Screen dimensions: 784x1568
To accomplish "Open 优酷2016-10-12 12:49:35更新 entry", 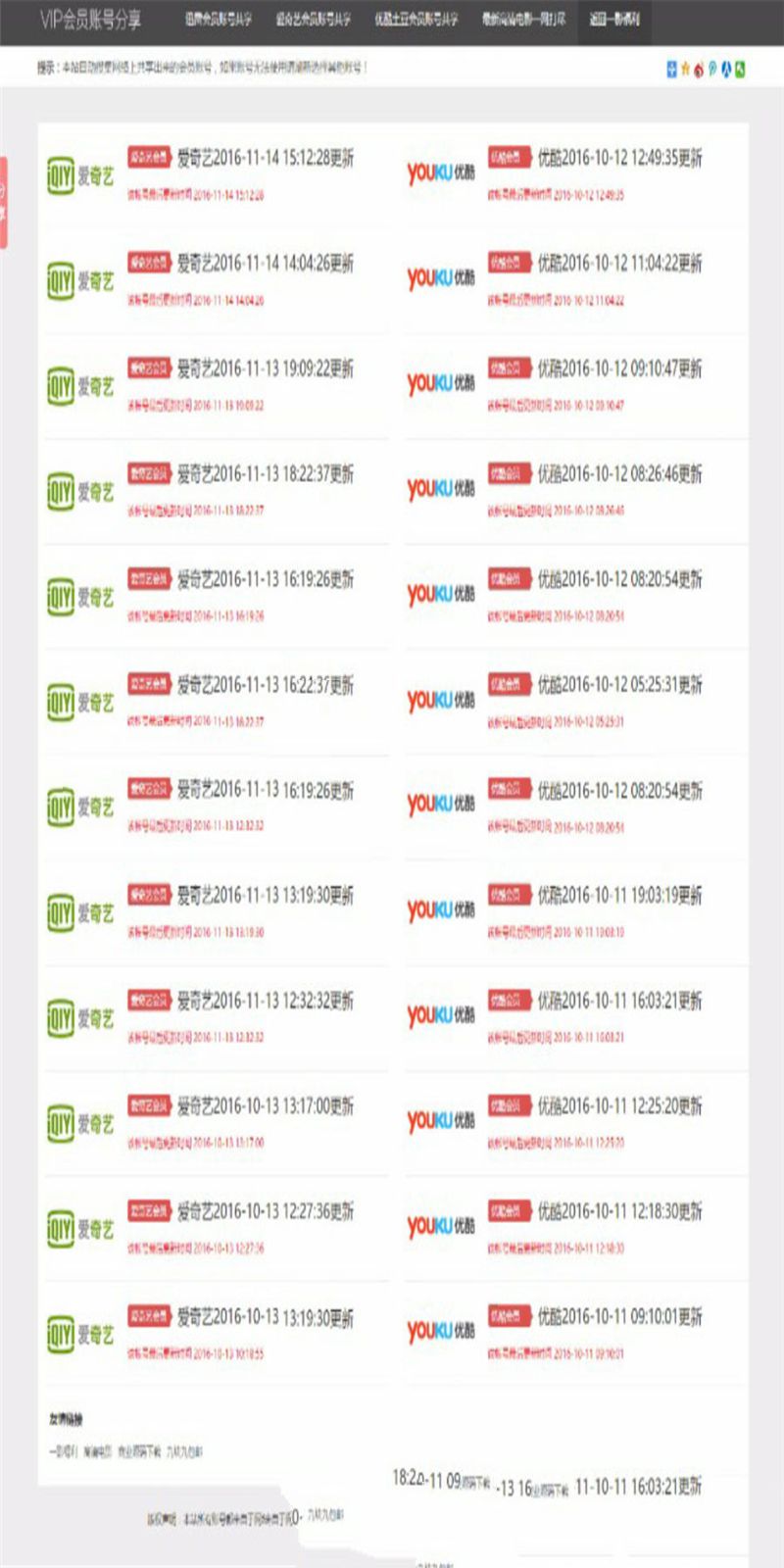I will (x=619, y=158).
